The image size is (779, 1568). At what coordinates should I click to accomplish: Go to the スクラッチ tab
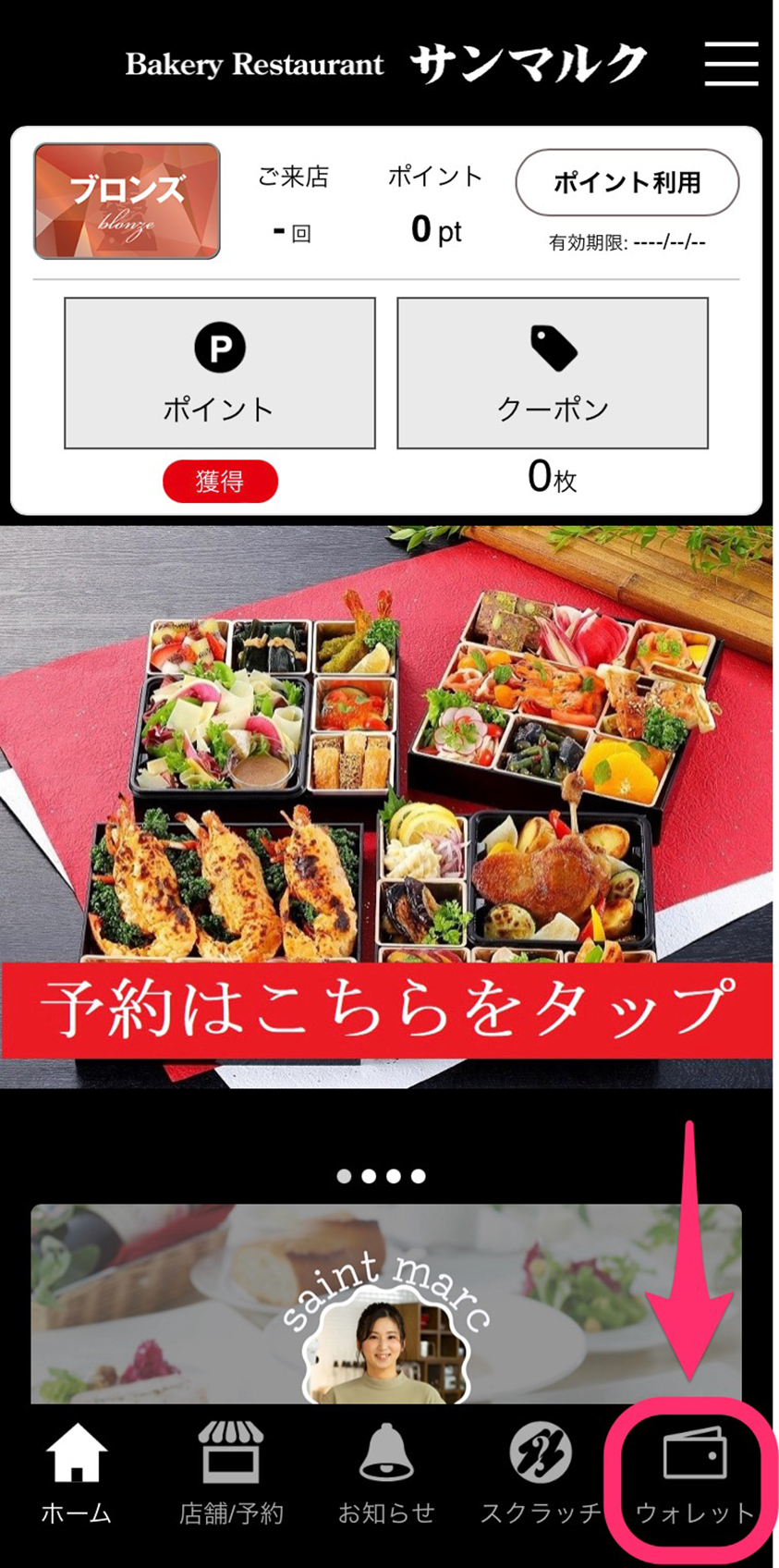541,1475
